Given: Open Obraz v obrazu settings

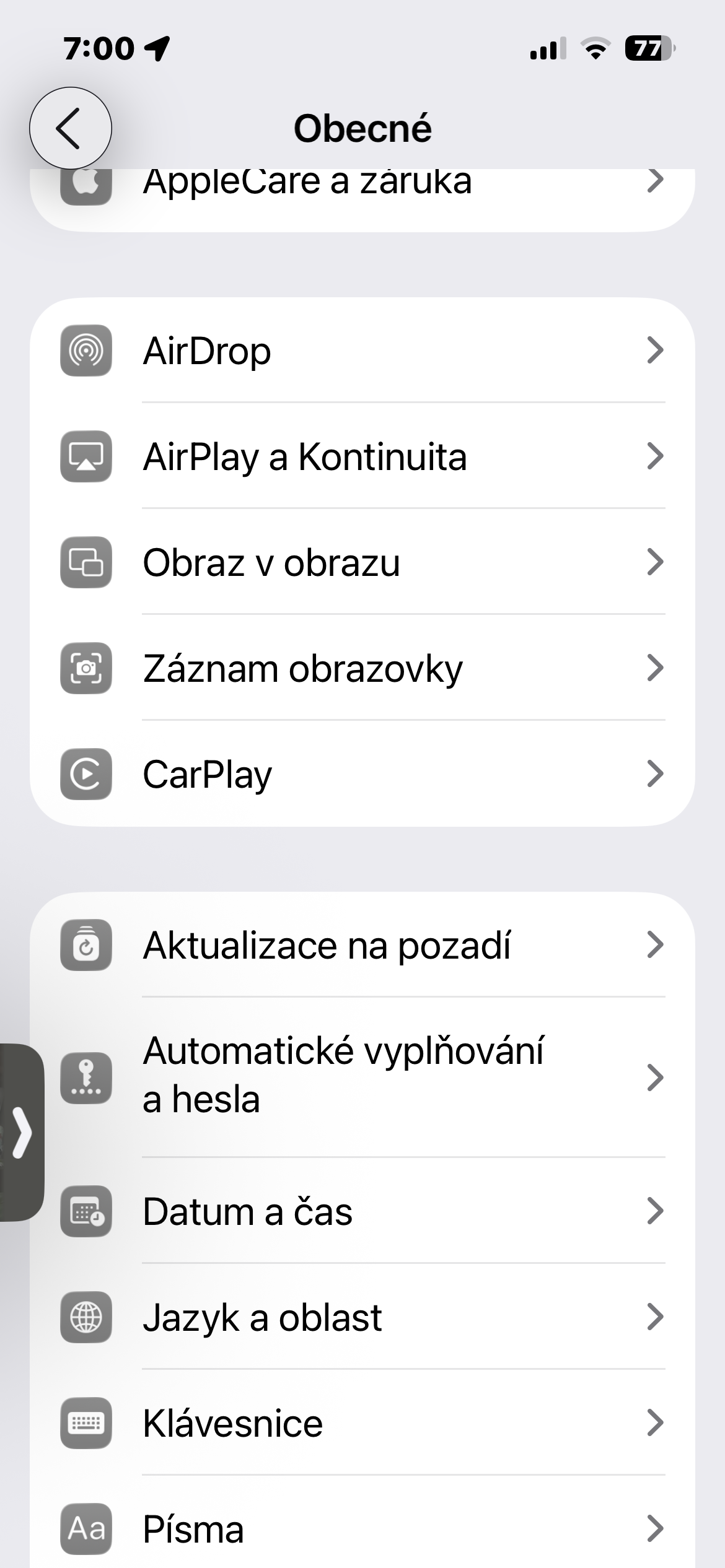Looking at the screenshot, I should [x=362, y=562].
